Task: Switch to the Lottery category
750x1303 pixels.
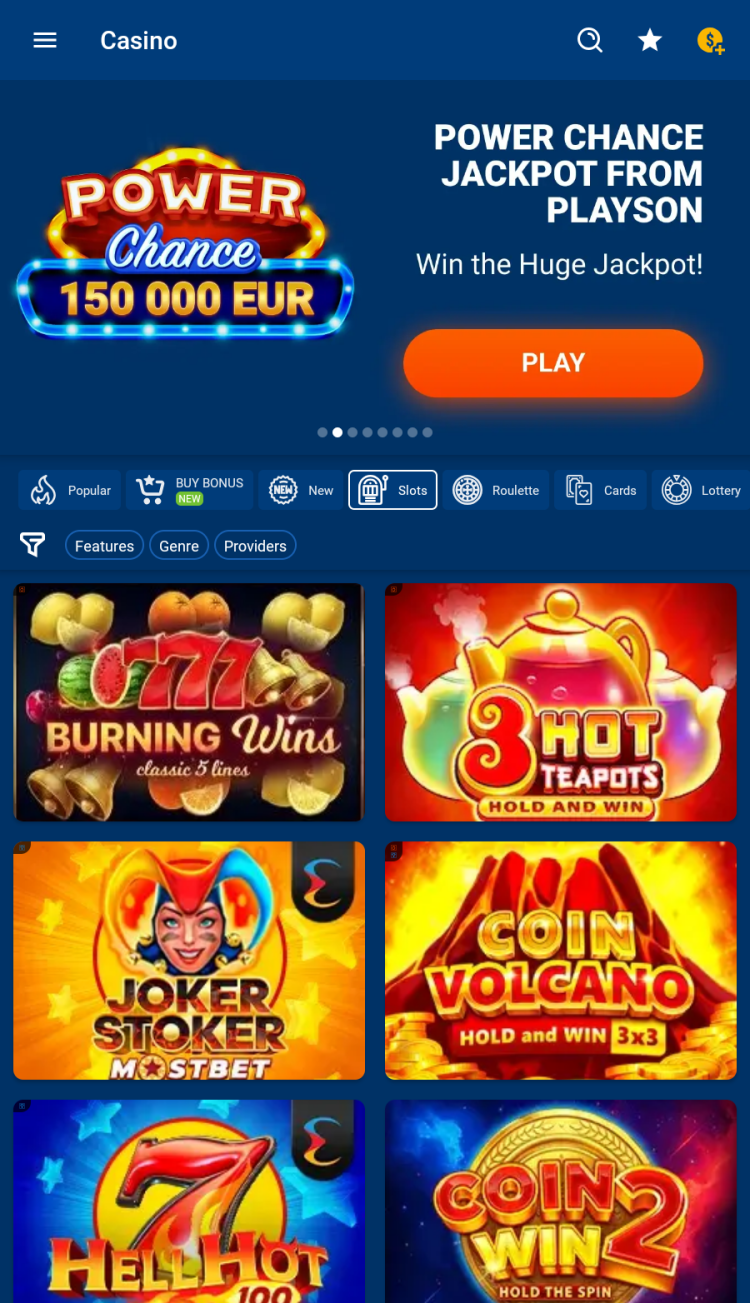Action: [x=701, y=490]
